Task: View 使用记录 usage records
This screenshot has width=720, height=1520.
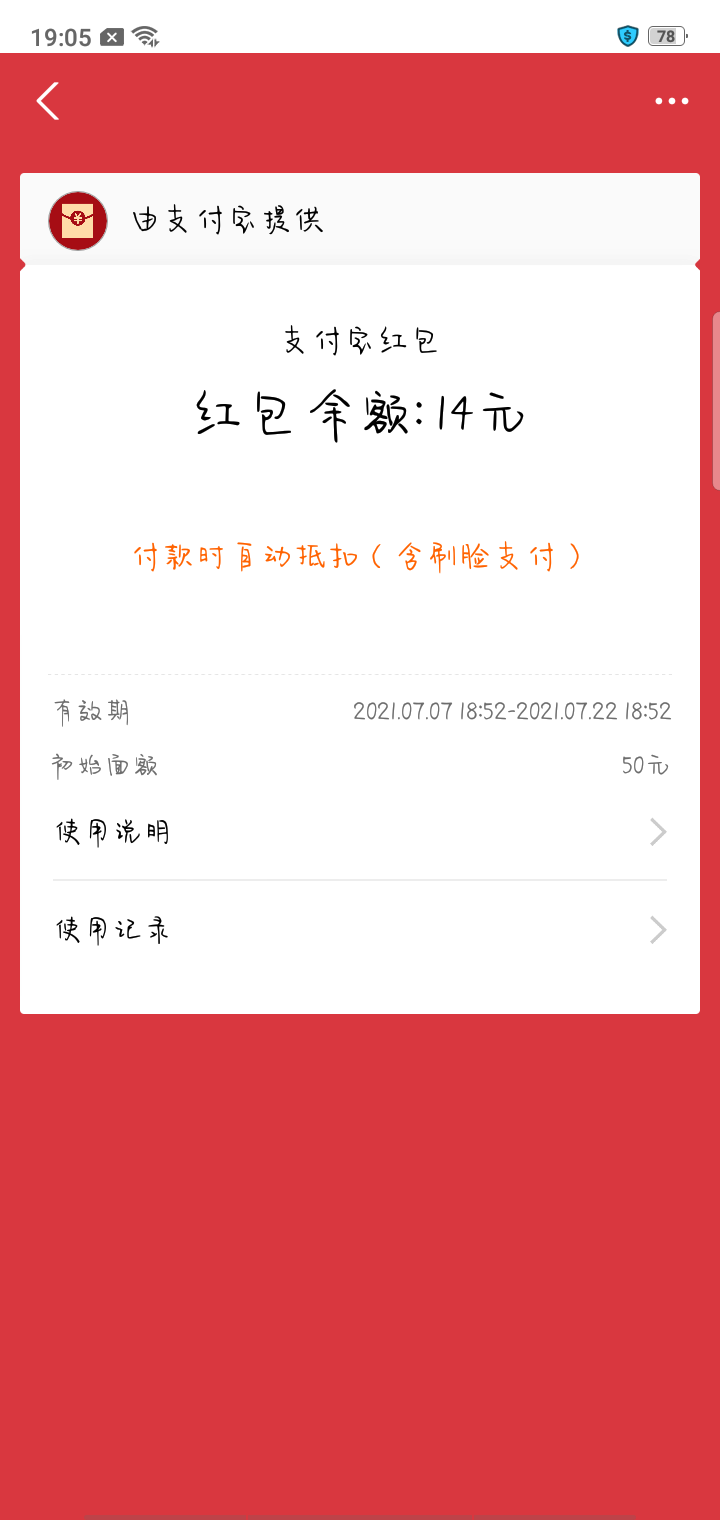Action: (360, 930)
